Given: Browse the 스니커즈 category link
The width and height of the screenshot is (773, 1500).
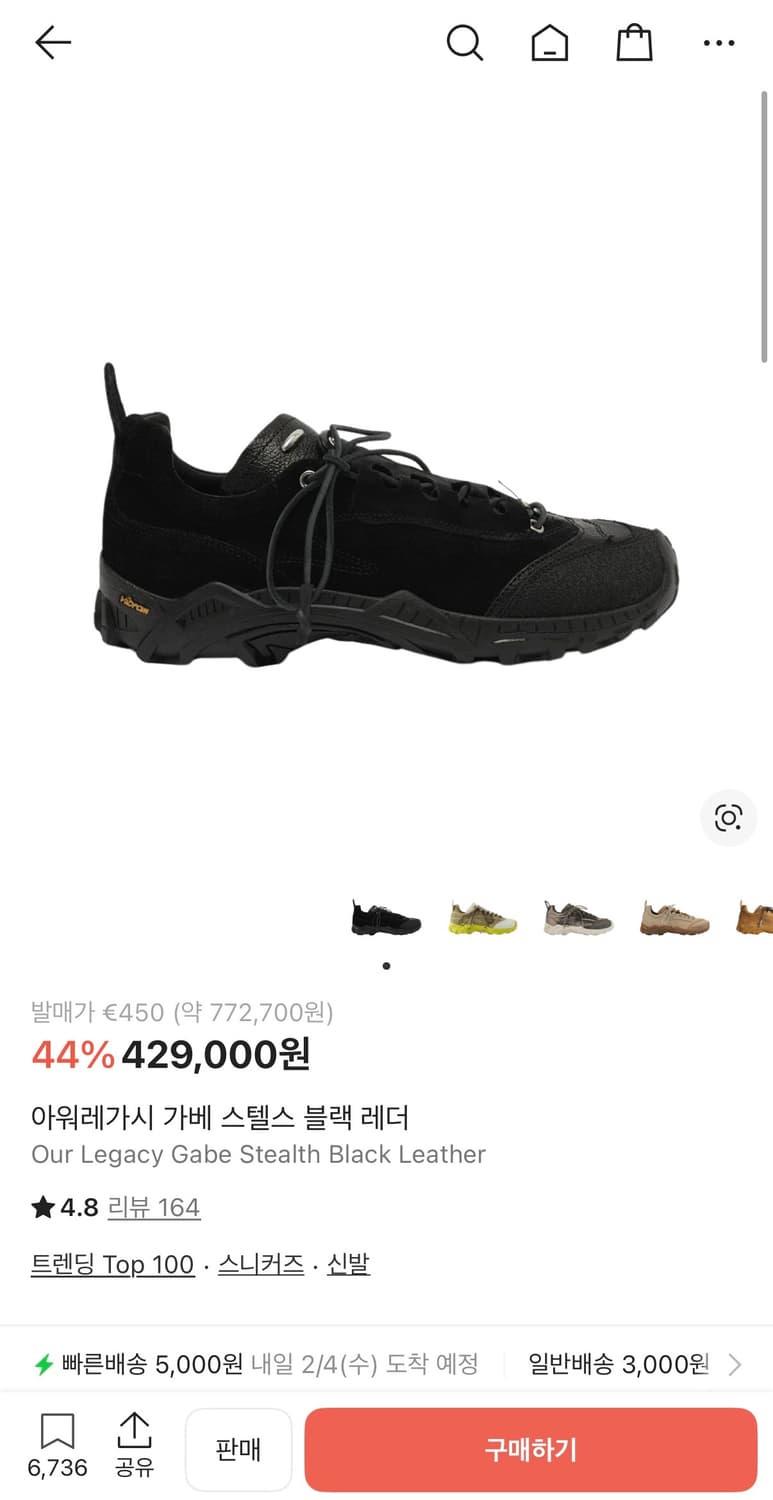Looking at the screenshot, I should [x=260, y=1264].
